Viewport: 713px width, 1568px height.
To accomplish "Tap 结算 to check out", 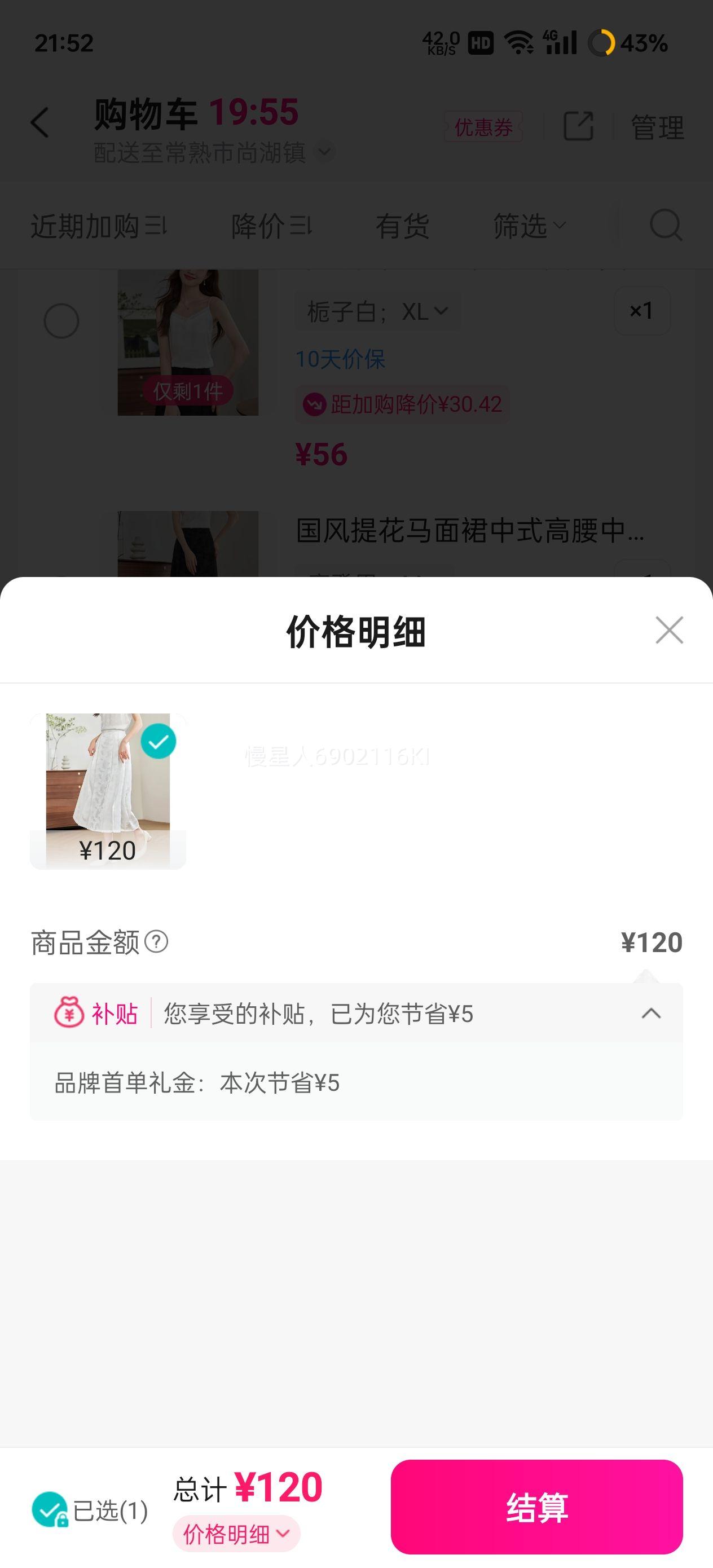I will click(536, 1507).
